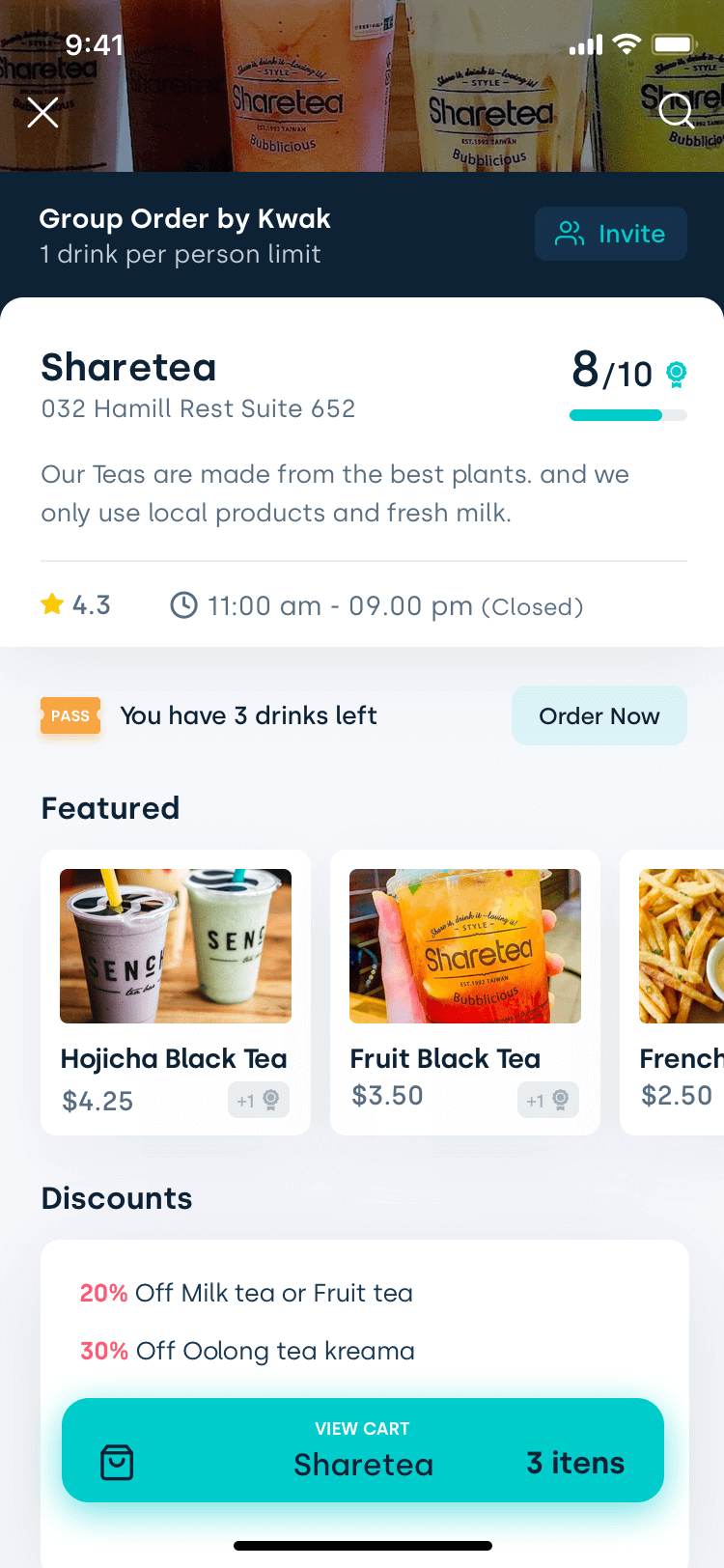The image size is (724, 1568).
Task: Open the French fries featured card
Action: coord(673,993)
